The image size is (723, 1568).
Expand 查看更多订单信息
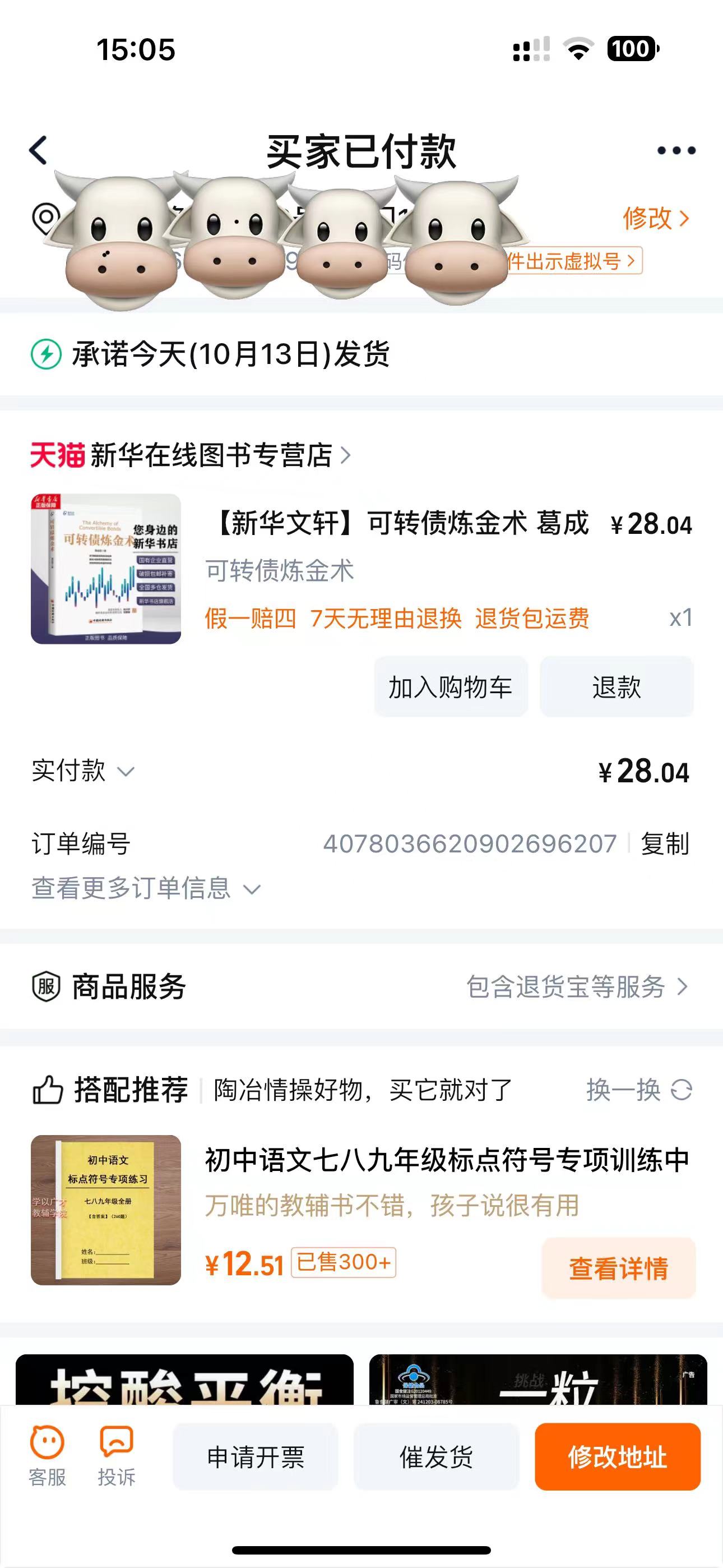point(146,889)
